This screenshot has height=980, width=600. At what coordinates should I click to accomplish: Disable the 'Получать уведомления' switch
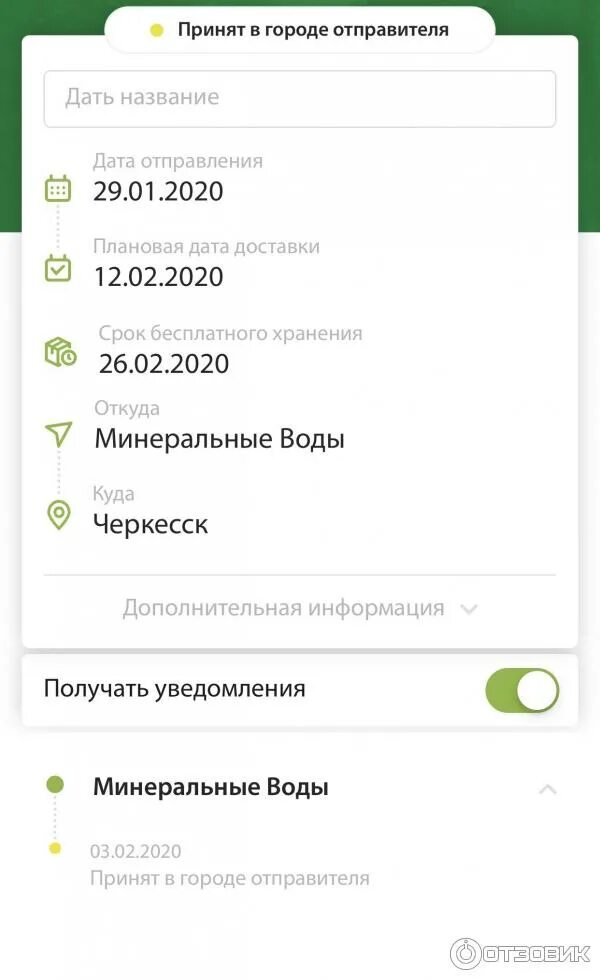point(521,690)
